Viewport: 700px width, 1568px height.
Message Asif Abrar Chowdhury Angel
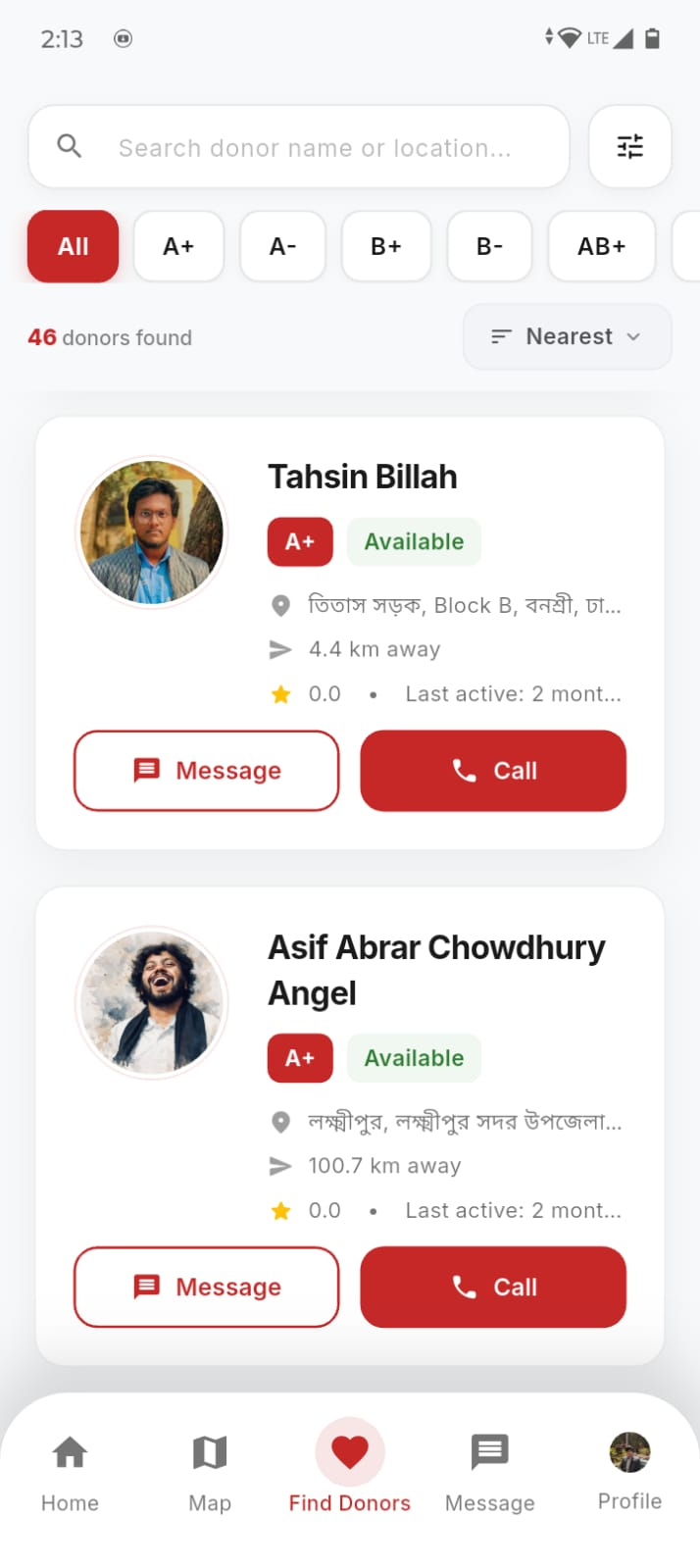click(206, 1287)
